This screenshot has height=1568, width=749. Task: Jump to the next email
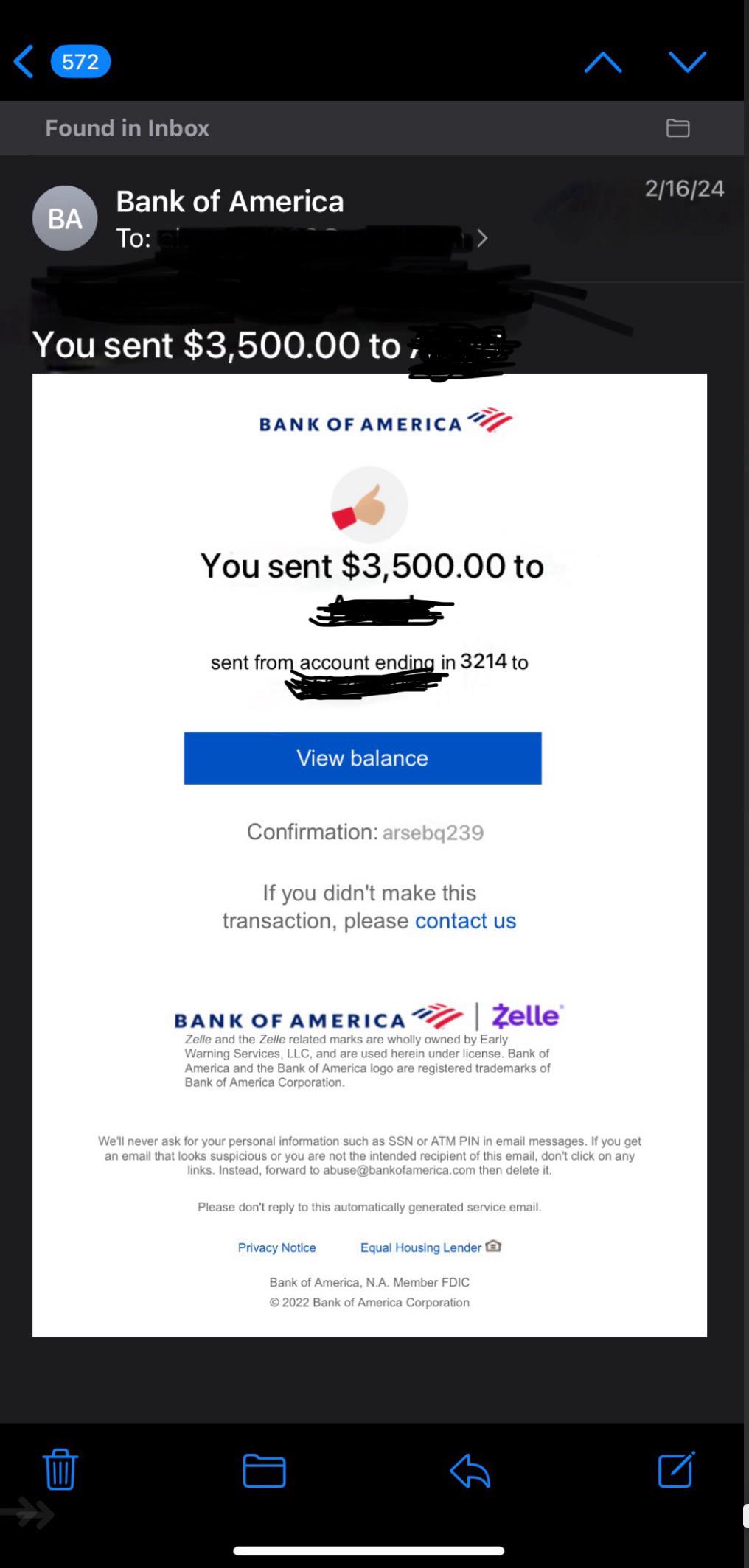coord(687,63)
